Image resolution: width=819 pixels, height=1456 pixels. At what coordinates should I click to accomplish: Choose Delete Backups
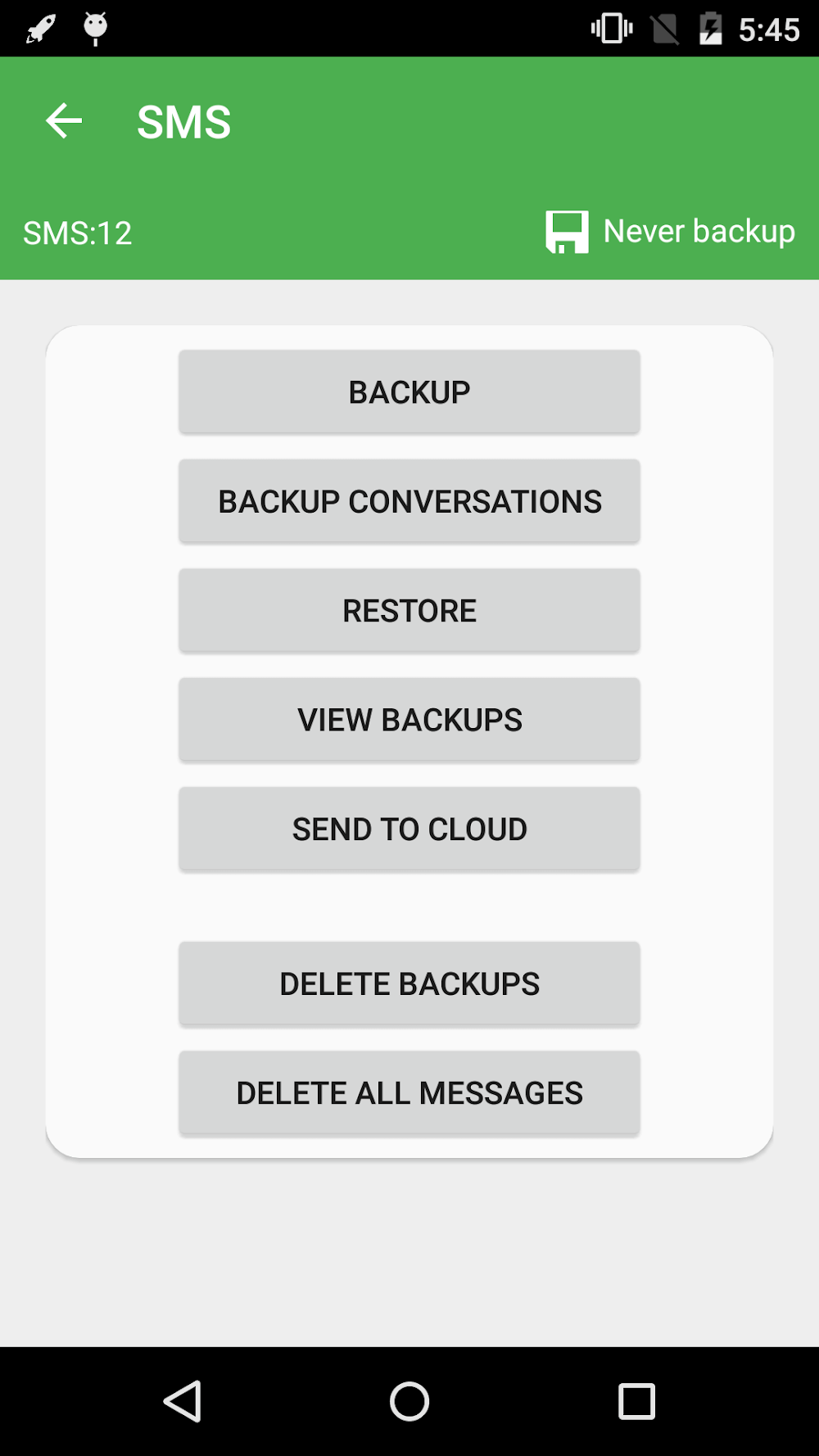[409, 983]
